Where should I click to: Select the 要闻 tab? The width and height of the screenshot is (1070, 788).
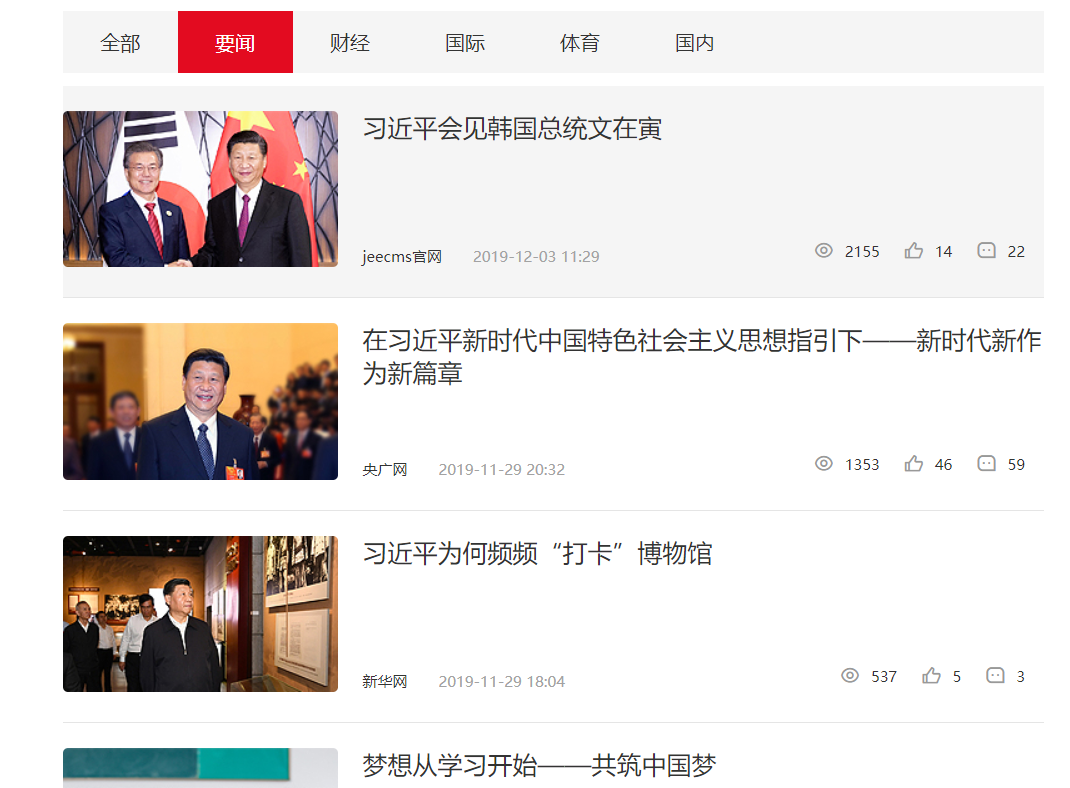tap(235, 43)
